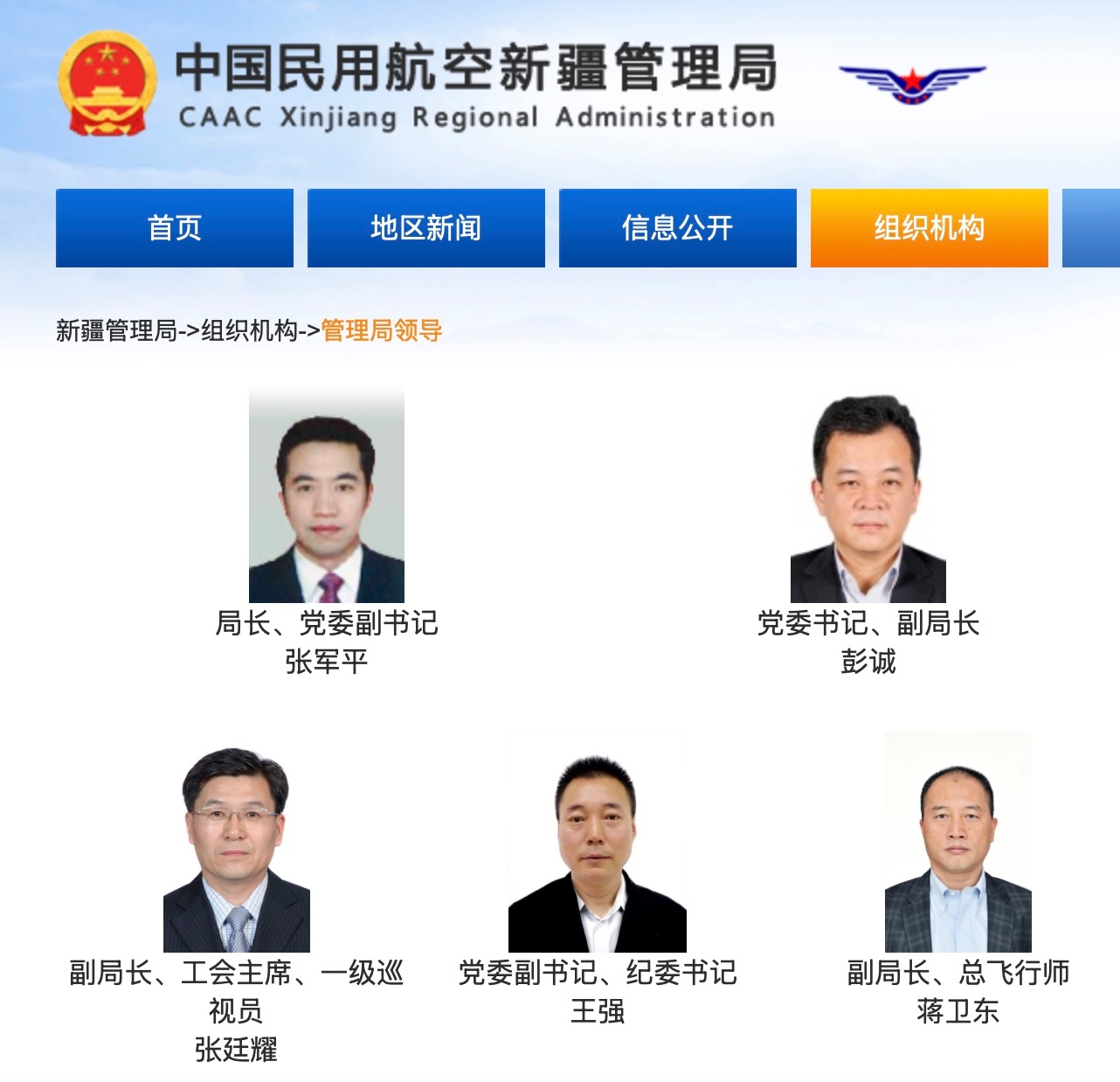Select the 组织机构 tab
Screen dimensions: 1120x1082
click(x=929, y=228)
